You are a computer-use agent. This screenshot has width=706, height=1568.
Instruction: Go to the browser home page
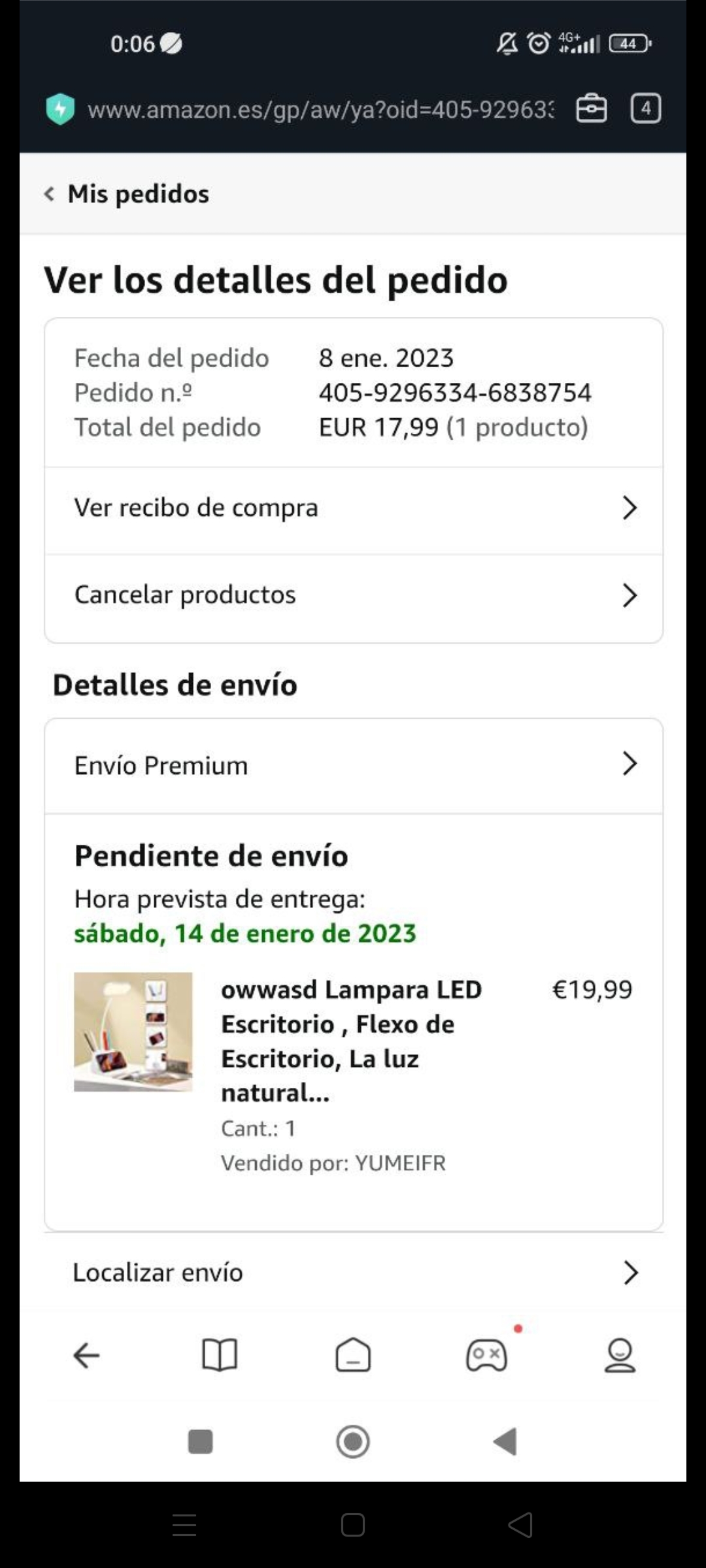click(x=353, y=1356)
